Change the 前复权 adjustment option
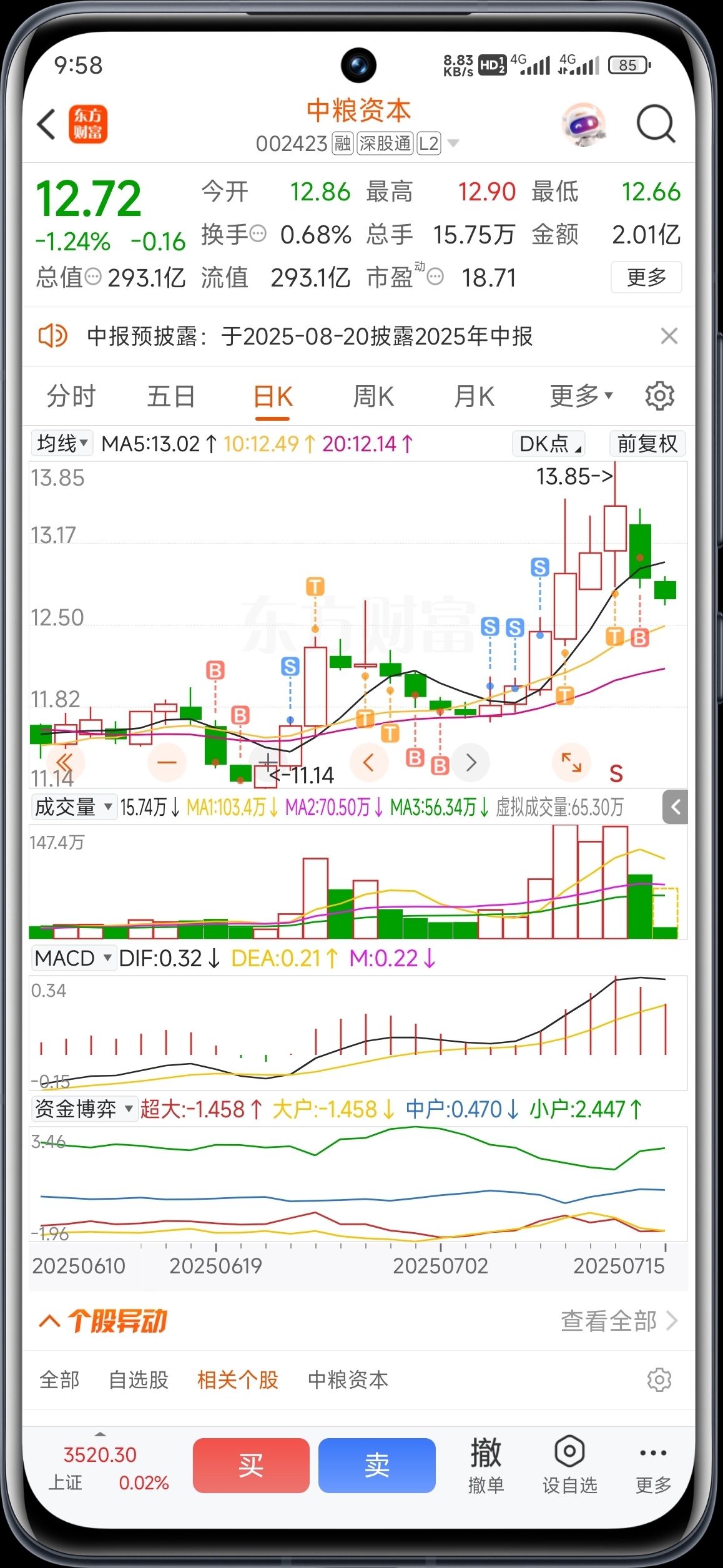 pos(647,444)
